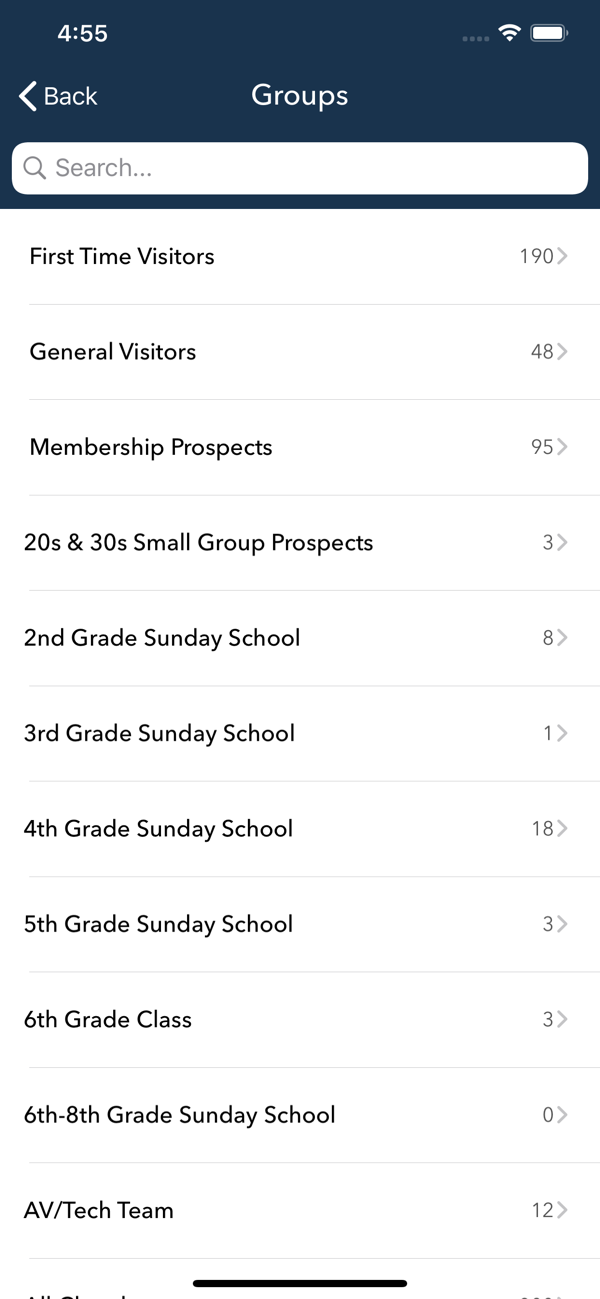View the 4th Grade Sunday School group
This screenshot has height=1299, width=600.
coord(298,829)
